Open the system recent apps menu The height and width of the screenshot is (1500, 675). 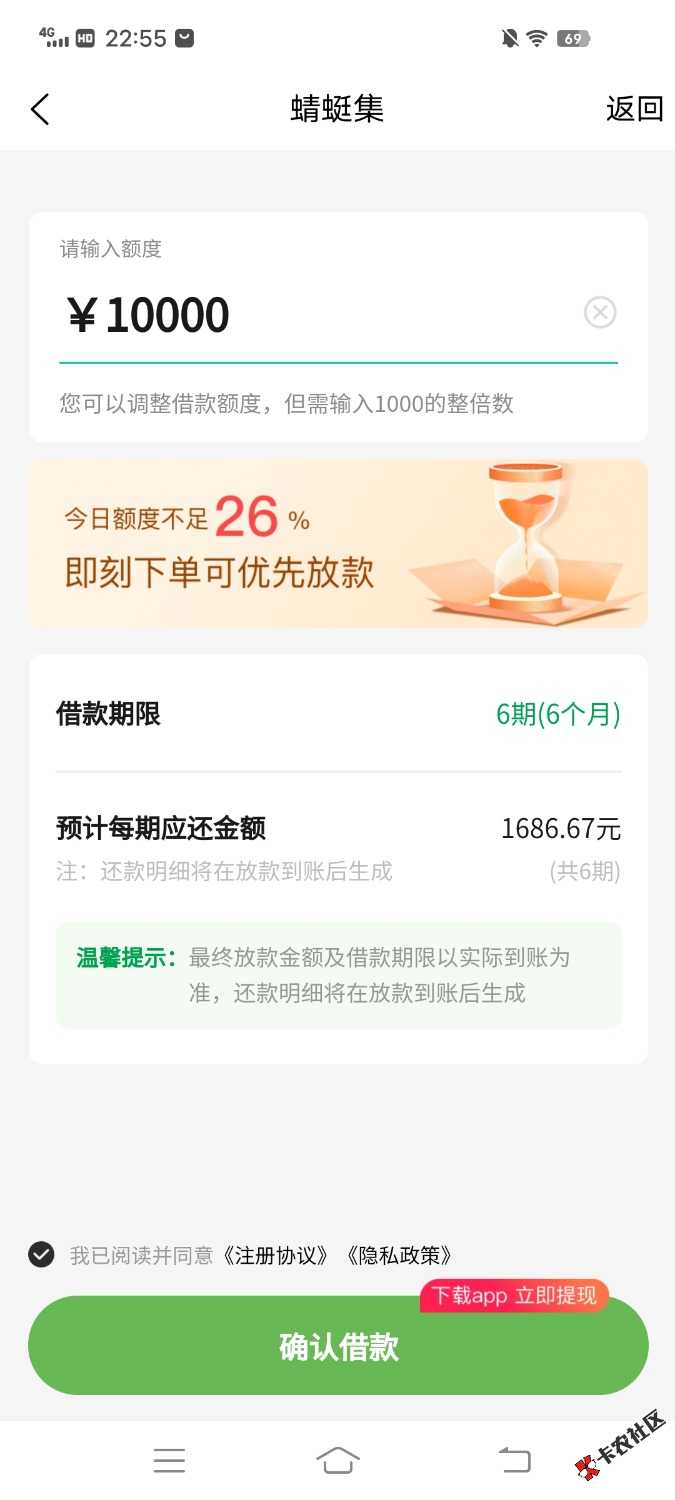tap(169, 1461)
